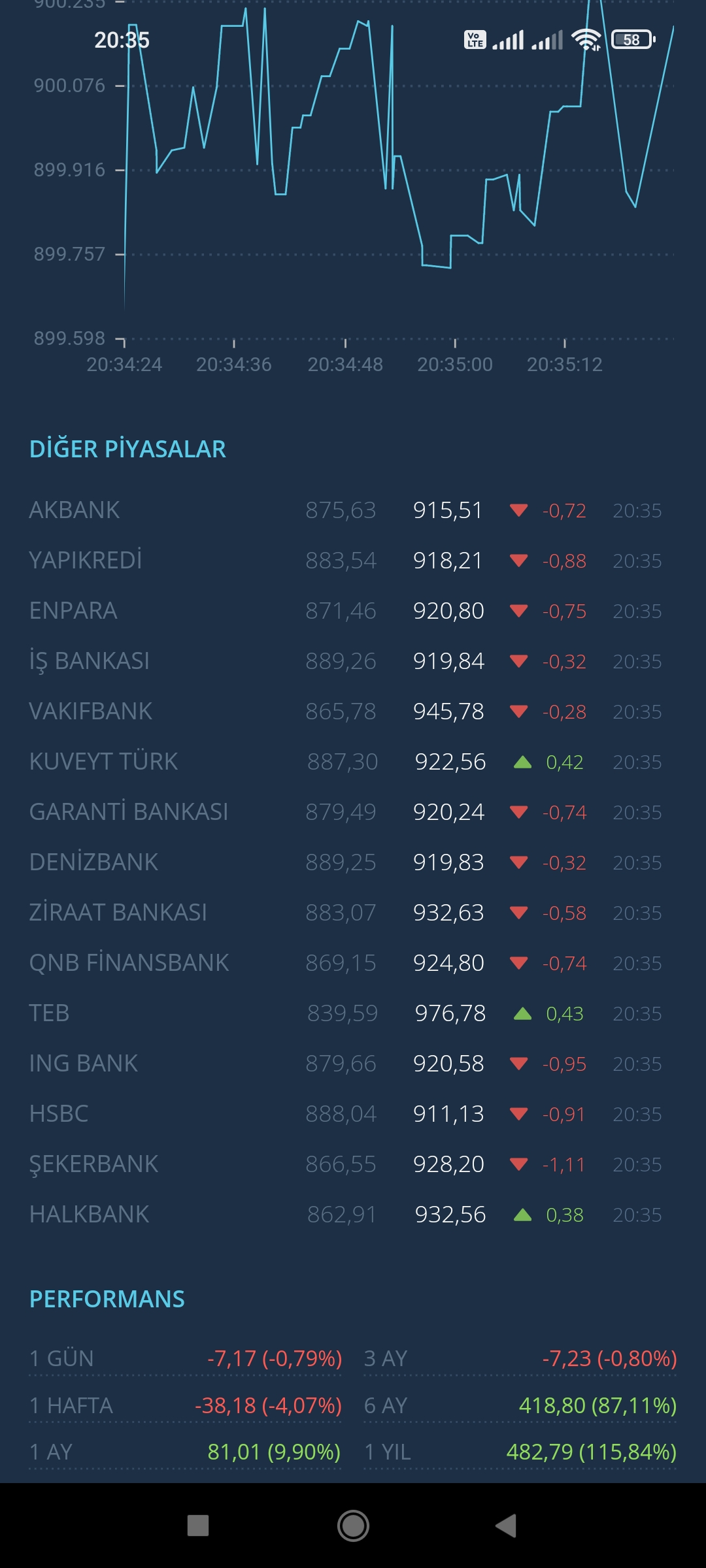Go to the home screen
This screenshot has width=706, height=1568.
(x=353, y=1526)
